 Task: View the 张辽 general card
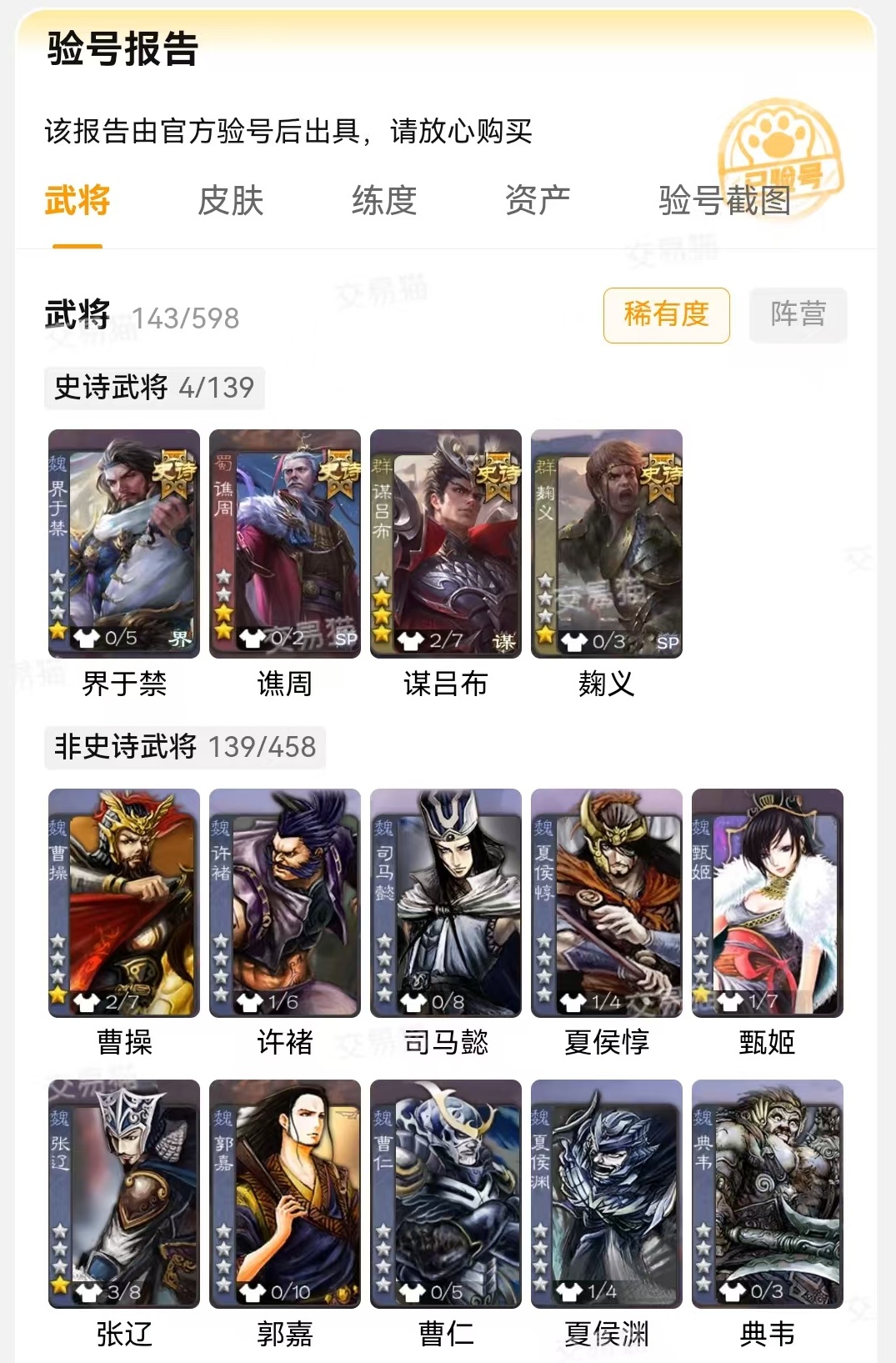(124, 1194)
